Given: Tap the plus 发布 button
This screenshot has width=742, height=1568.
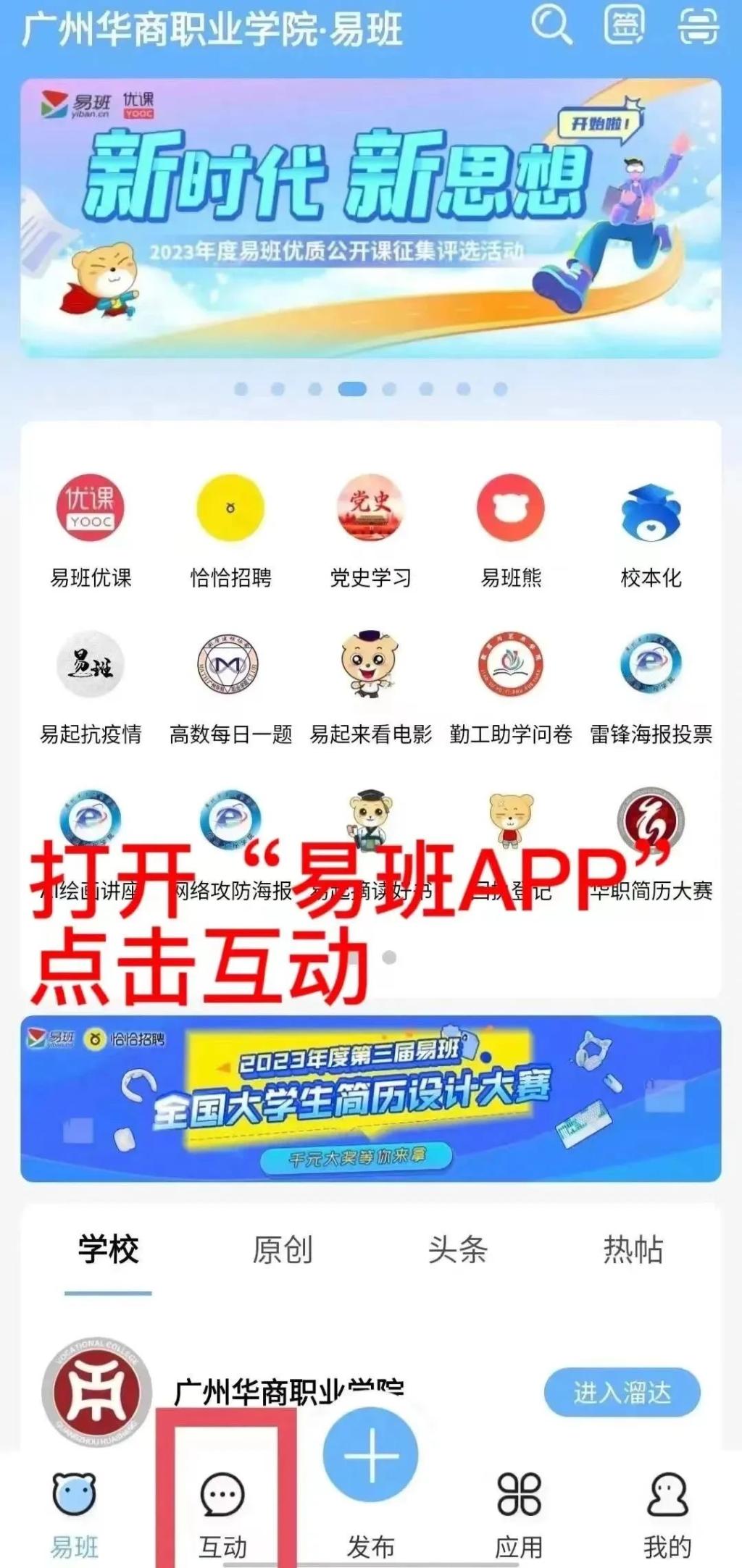Looking at the screenshot, I should coord(370,1456).
